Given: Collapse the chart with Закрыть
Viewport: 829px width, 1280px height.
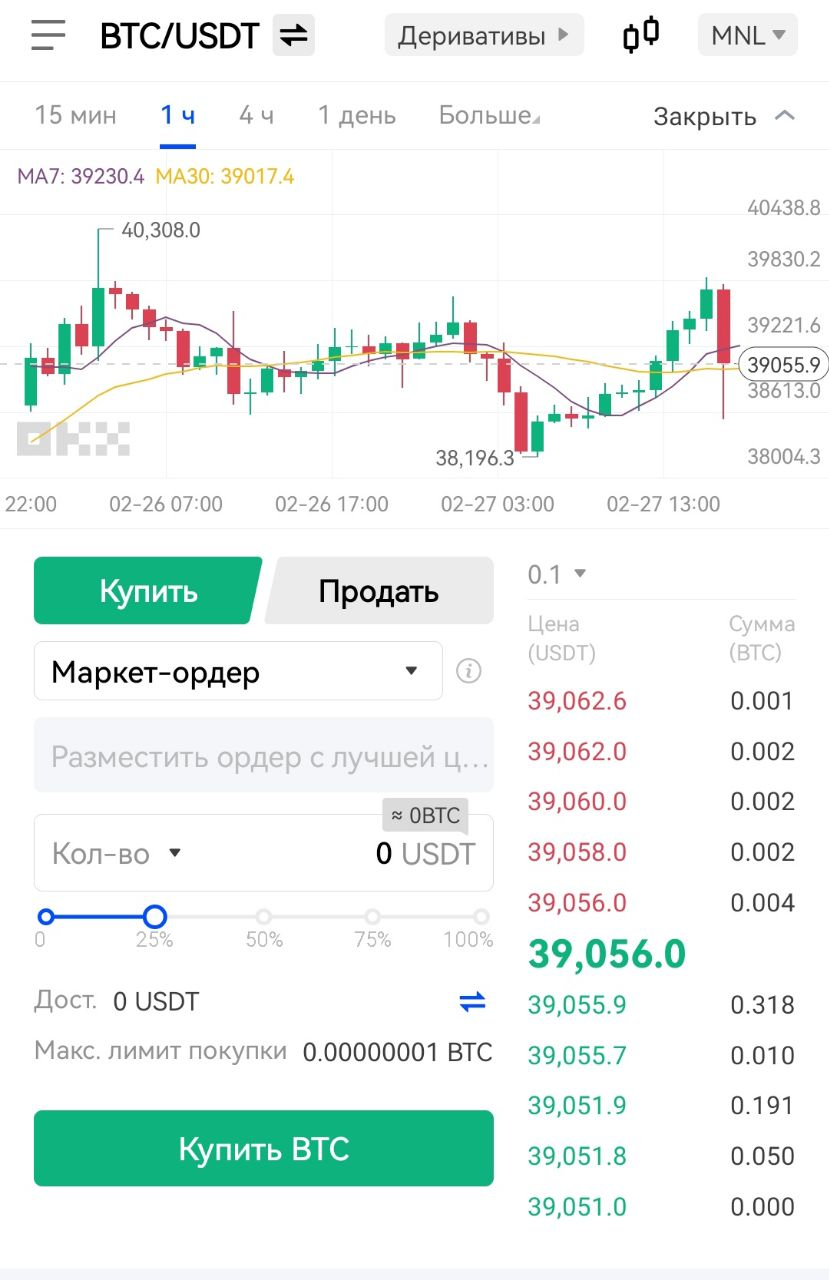Looking at the screenshot, I should coord(724,116).
